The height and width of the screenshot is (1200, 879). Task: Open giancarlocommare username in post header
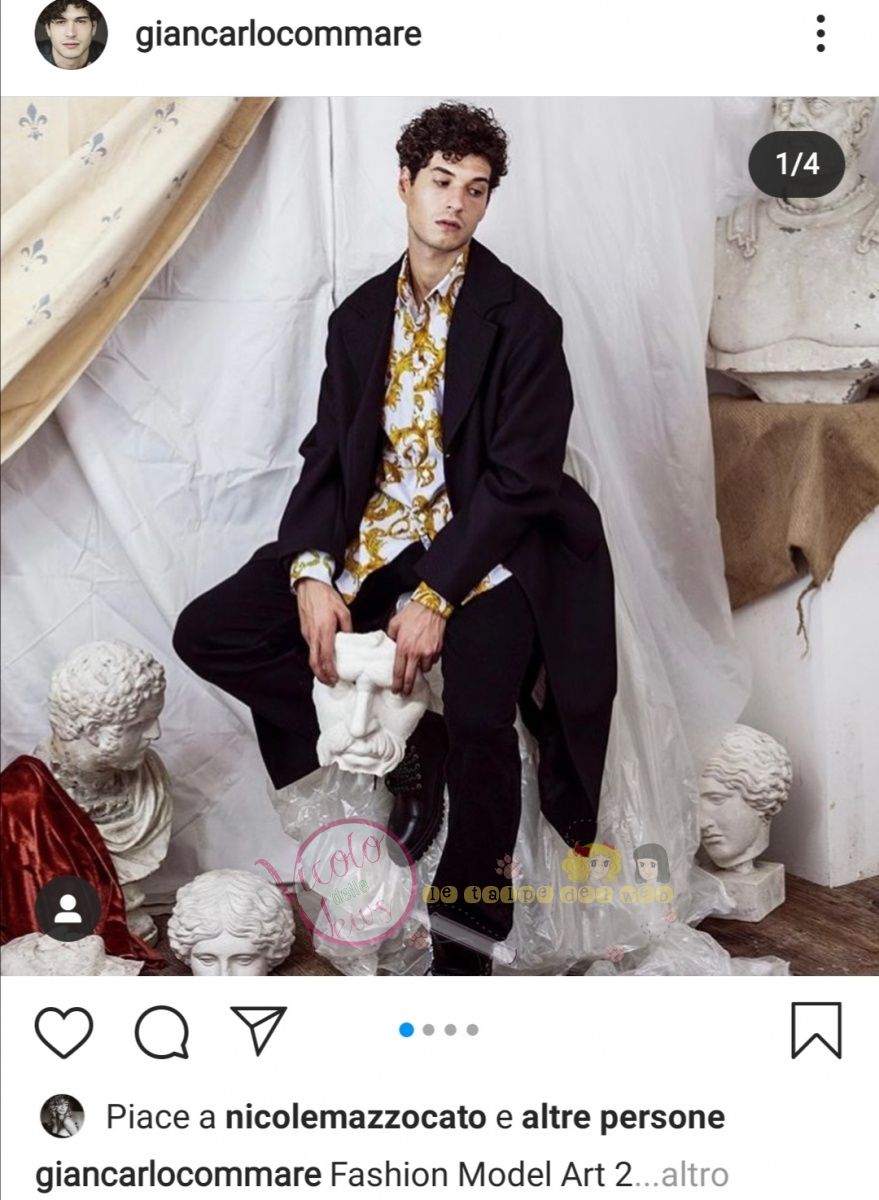pyautogui.click(x=278, y=34)
